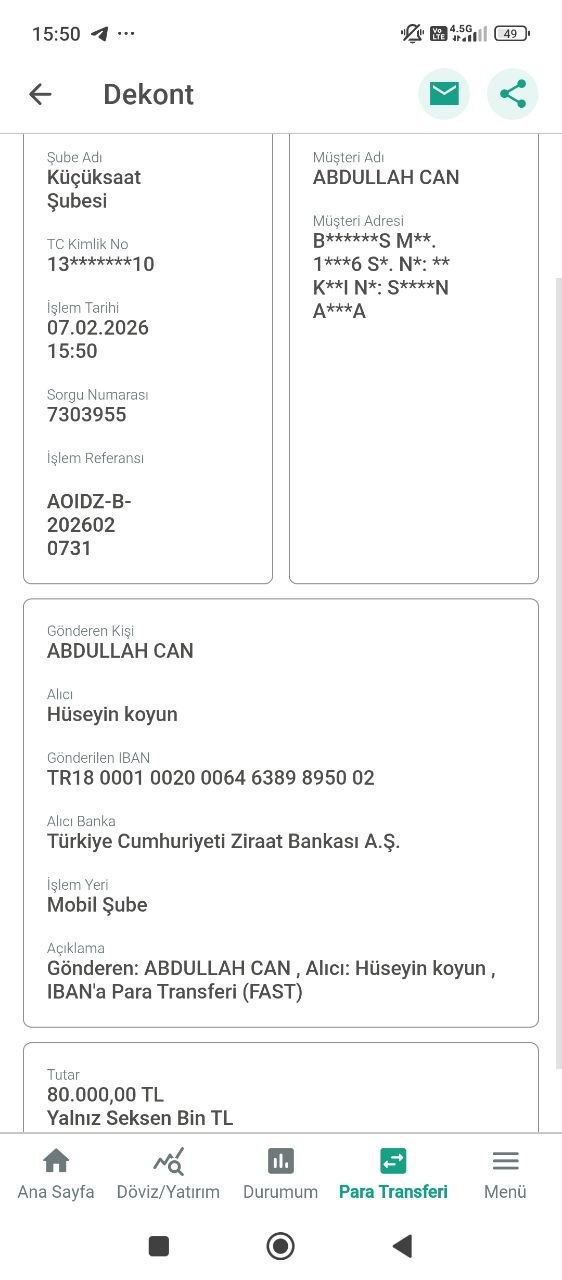Viewport: 562px width, 1280px height.
Task: Switch to the Döviz/Yatırım tab
Action: [168, 1174]
